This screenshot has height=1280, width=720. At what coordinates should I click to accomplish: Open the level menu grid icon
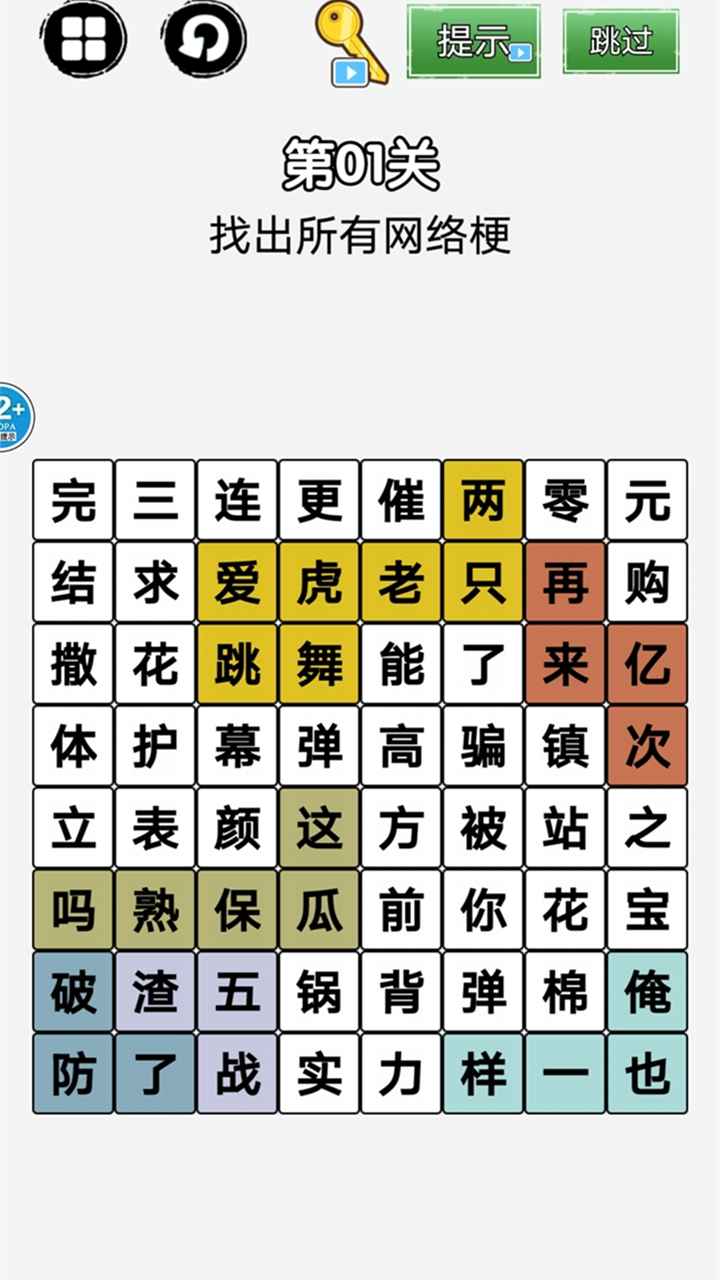84,40
